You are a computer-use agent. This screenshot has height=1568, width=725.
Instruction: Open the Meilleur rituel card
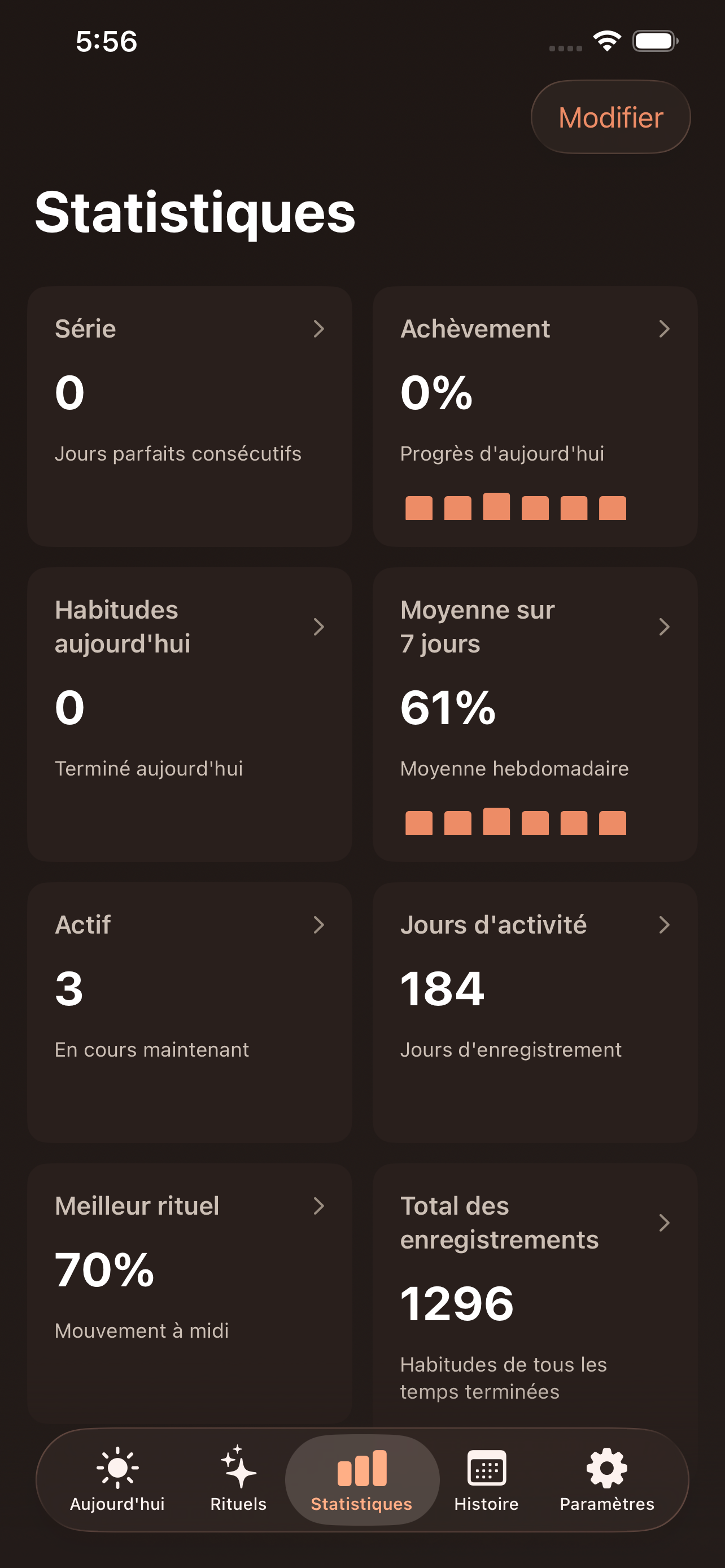pyautogui.click(x=189, y=1290)
